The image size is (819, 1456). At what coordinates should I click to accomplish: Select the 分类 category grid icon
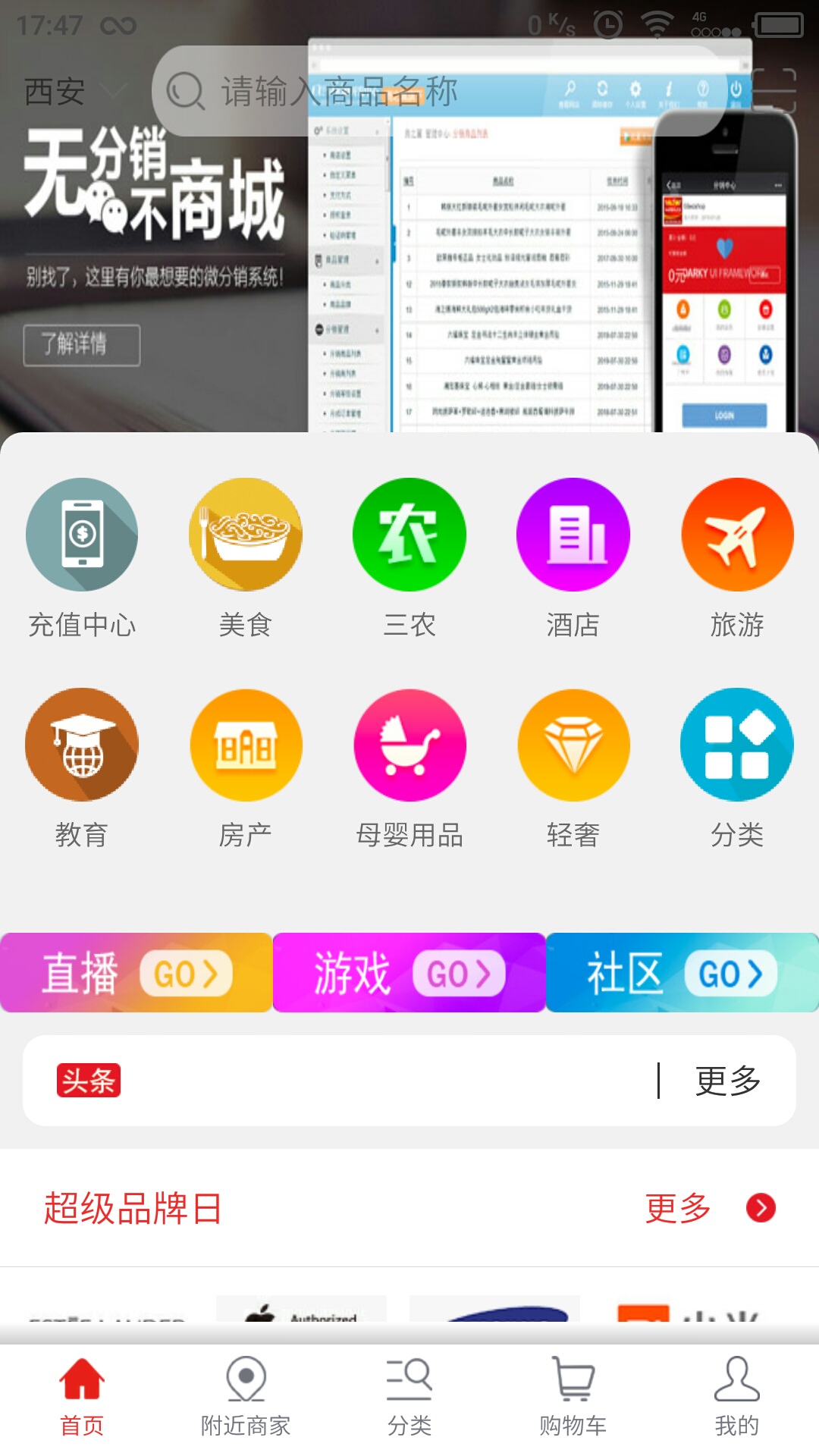(736, 745)
